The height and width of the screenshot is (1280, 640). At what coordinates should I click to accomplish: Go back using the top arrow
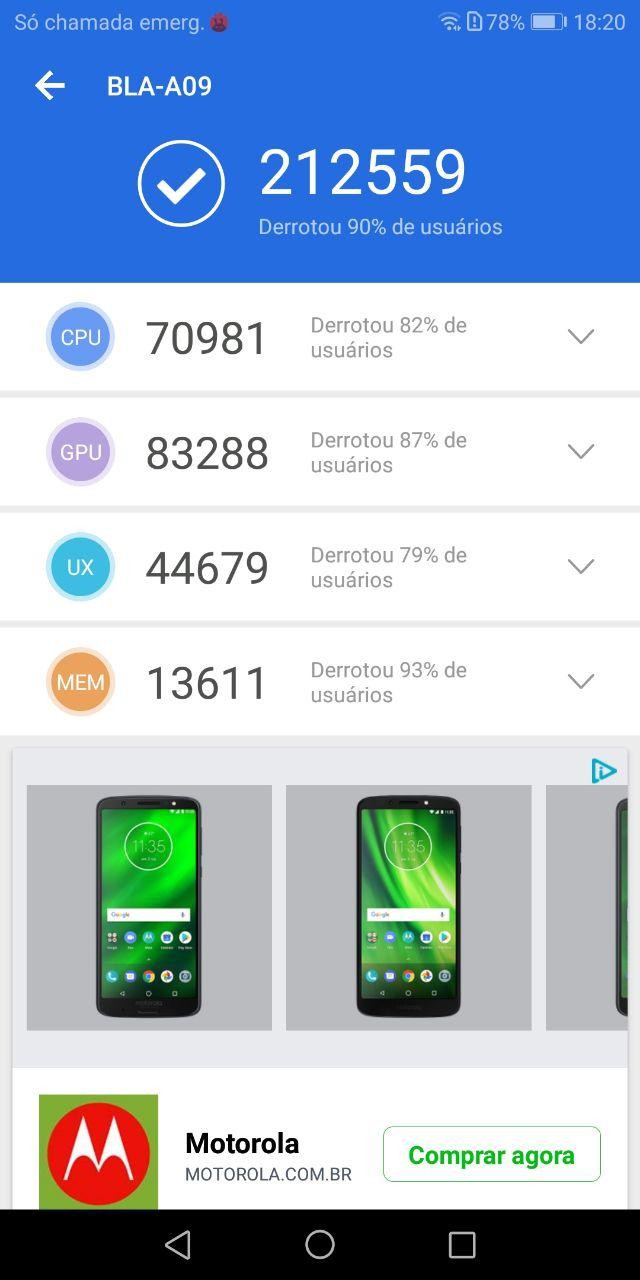click(x=50, y=86)
